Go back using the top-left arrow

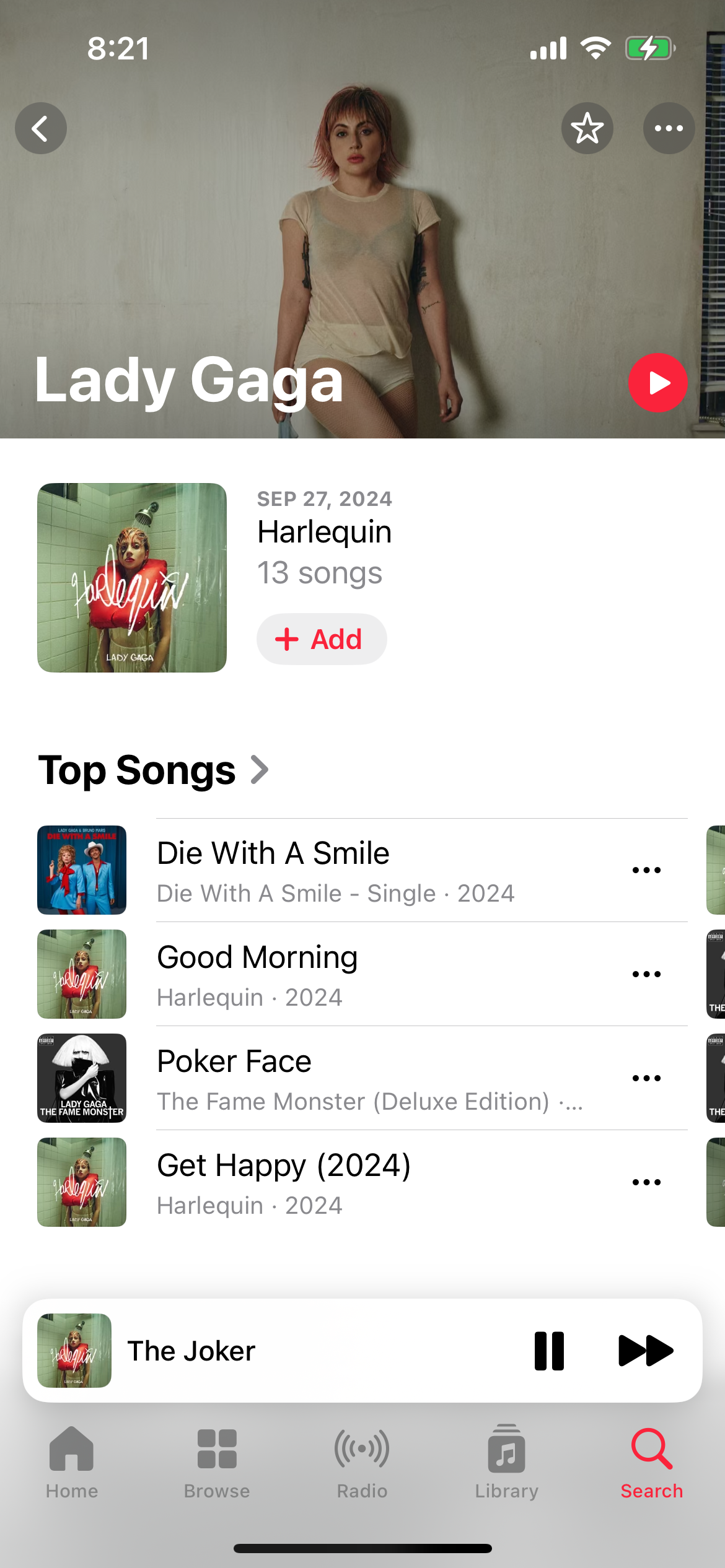(41, 128)
